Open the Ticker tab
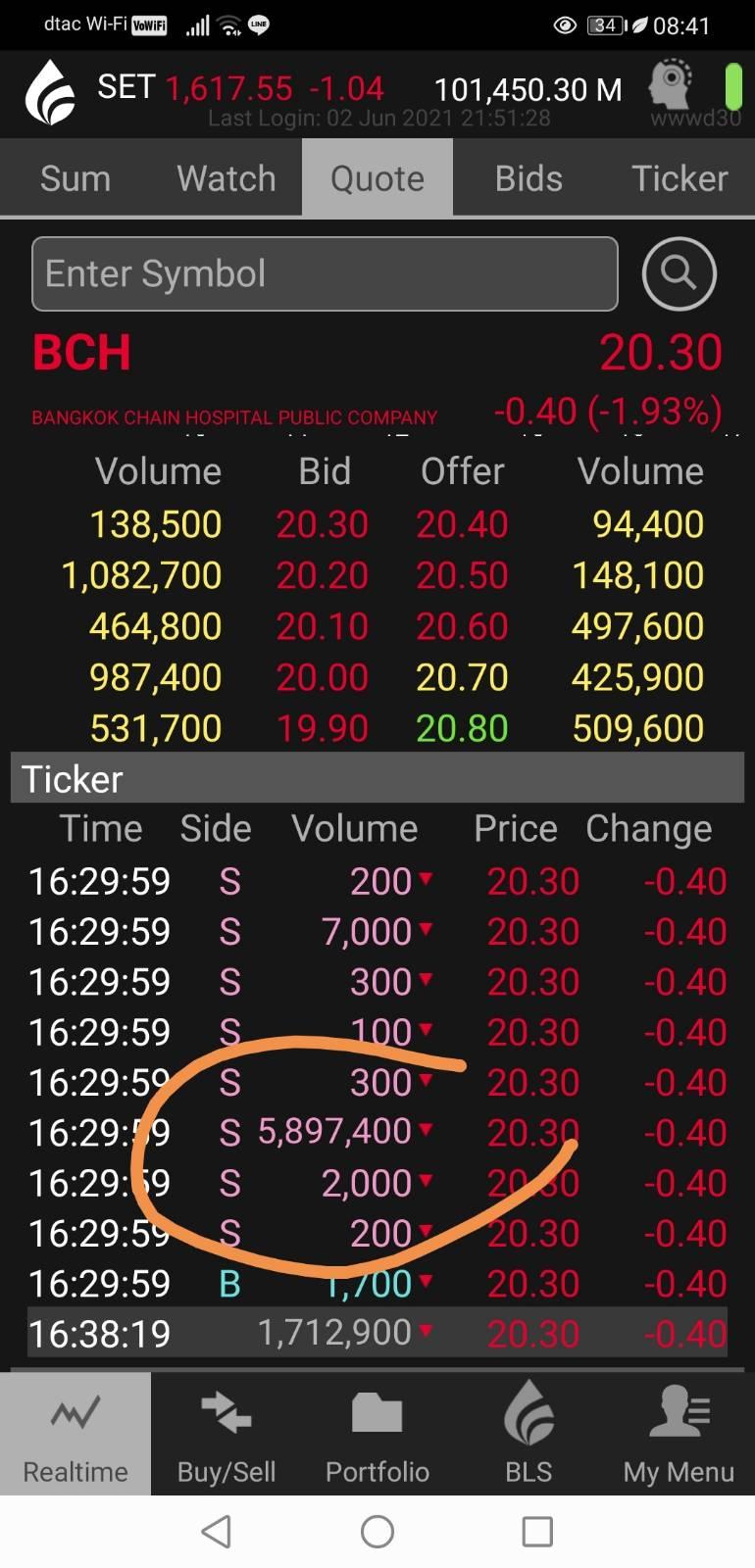The width and height of the screenshot is (755, 1568). [679, 178]
